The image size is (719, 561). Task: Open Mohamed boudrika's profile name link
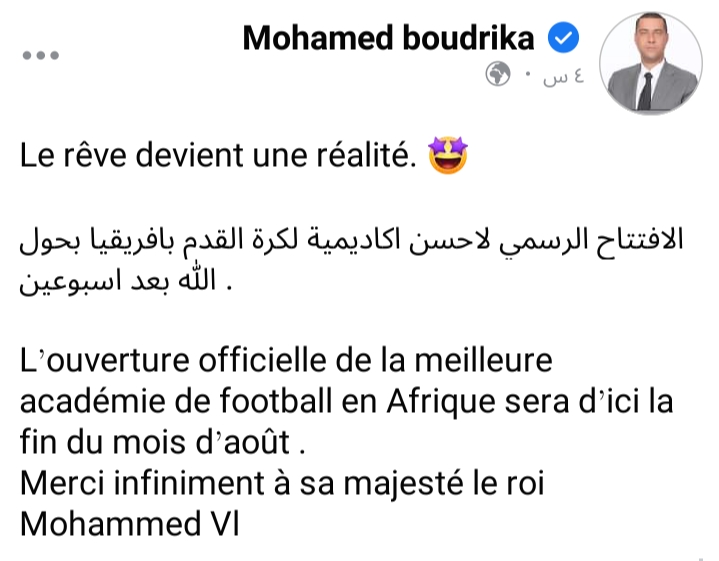point(395,39)
